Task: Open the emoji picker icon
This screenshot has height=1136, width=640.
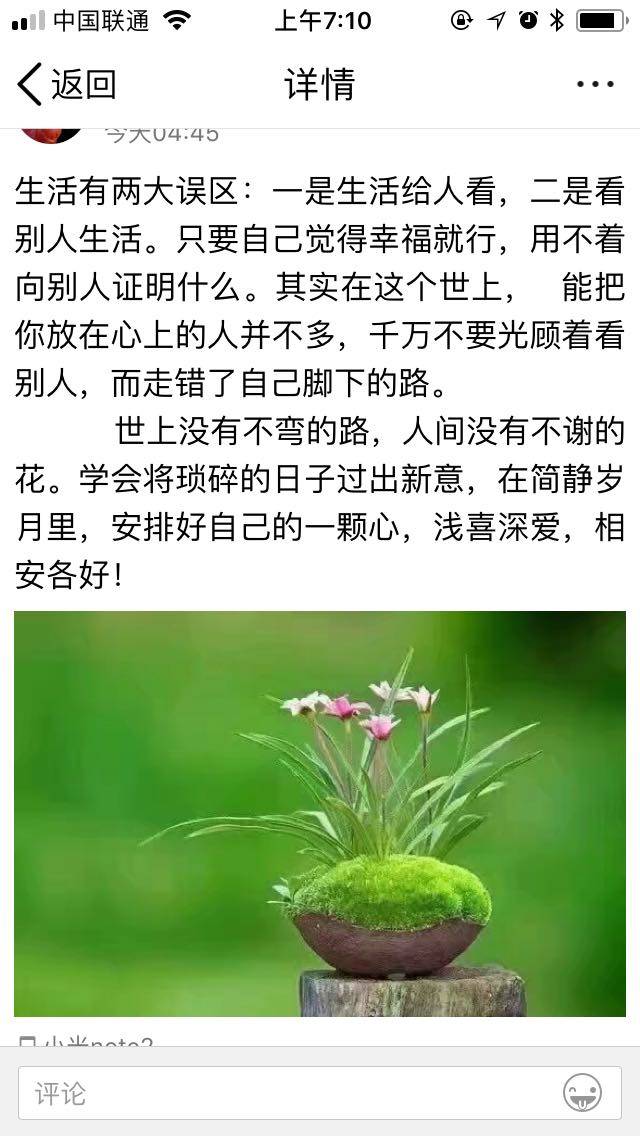Action: tap(583, 1093)
